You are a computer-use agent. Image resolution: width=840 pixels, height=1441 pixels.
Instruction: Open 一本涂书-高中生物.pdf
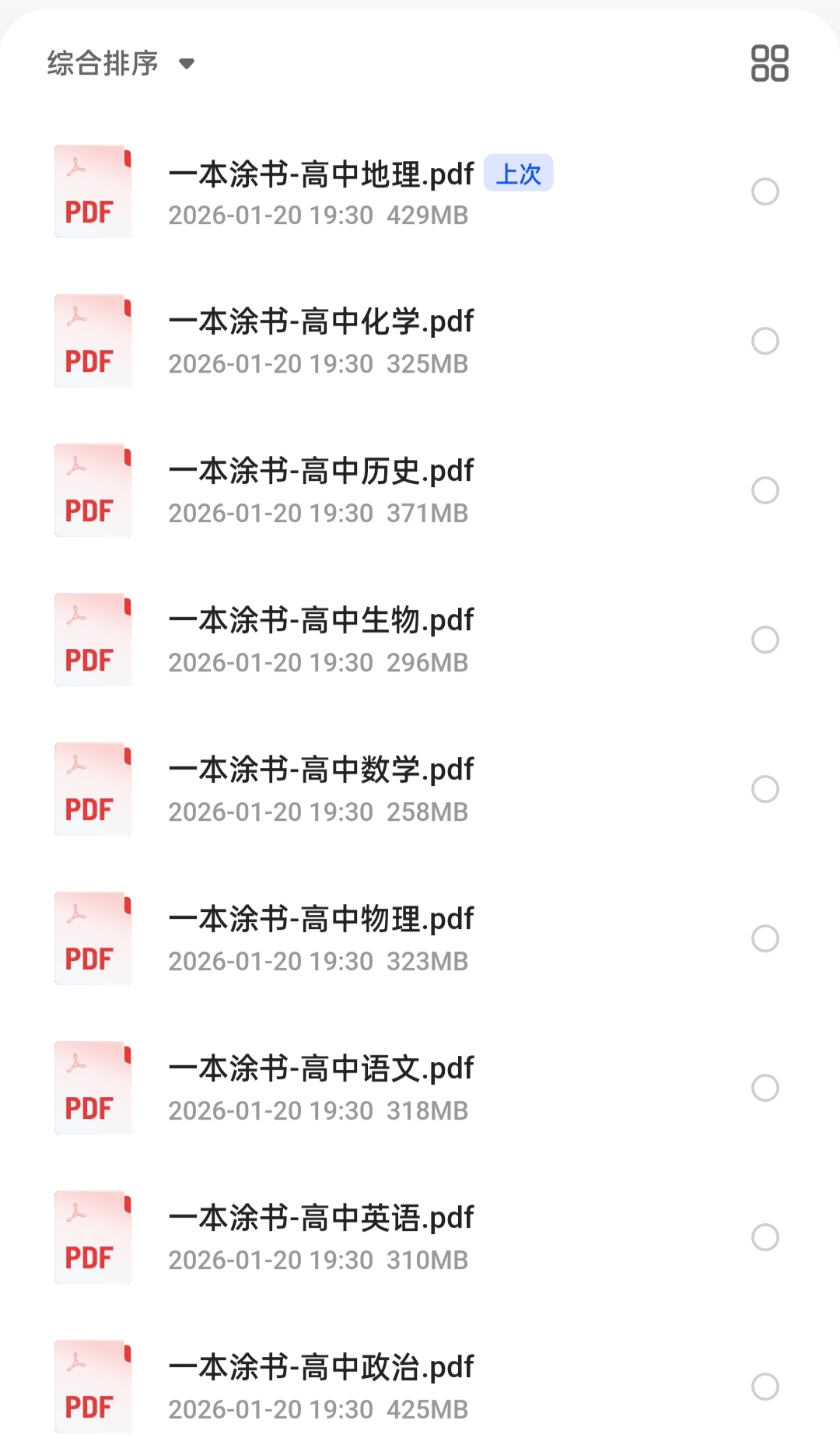(320, 621)
